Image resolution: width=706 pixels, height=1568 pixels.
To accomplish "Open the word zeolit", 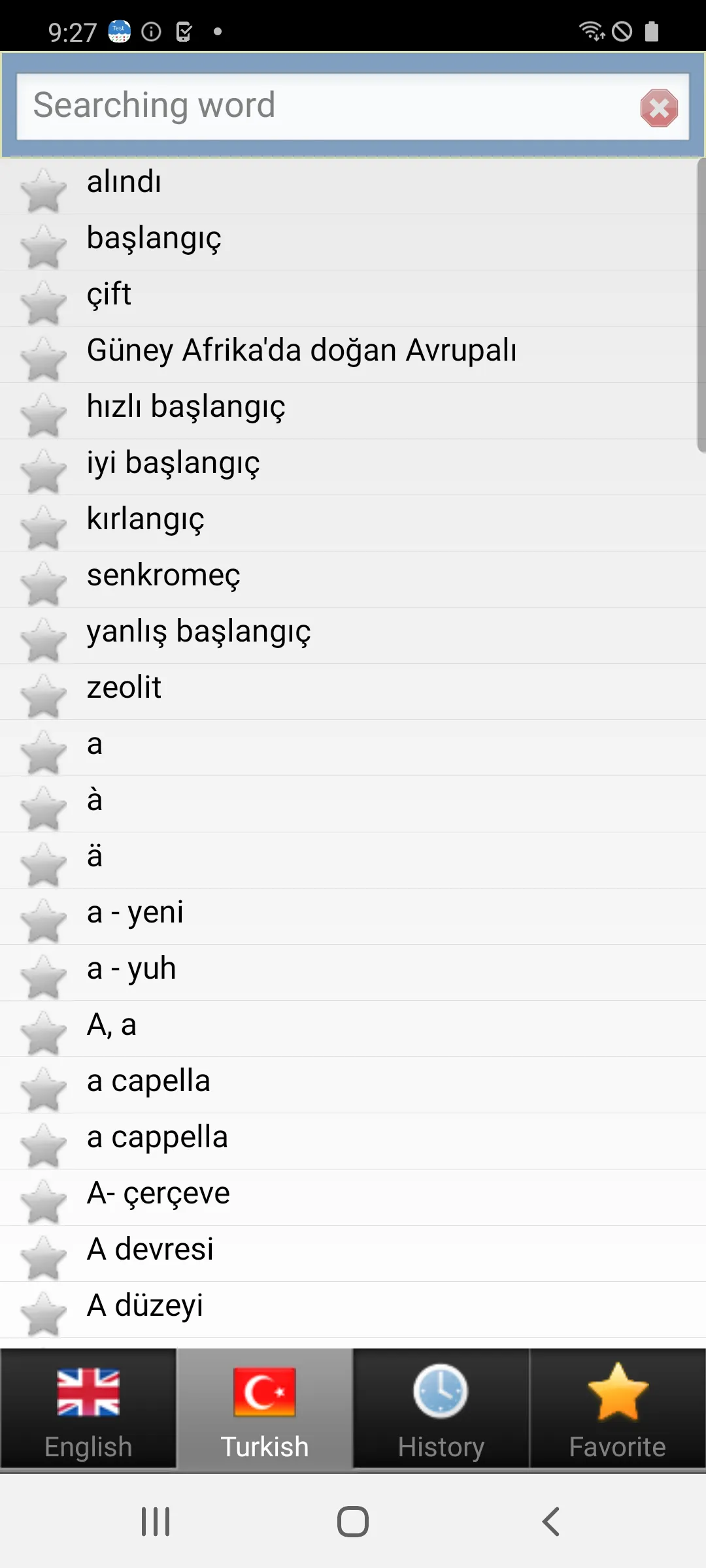I will click(x=353, y=692).
